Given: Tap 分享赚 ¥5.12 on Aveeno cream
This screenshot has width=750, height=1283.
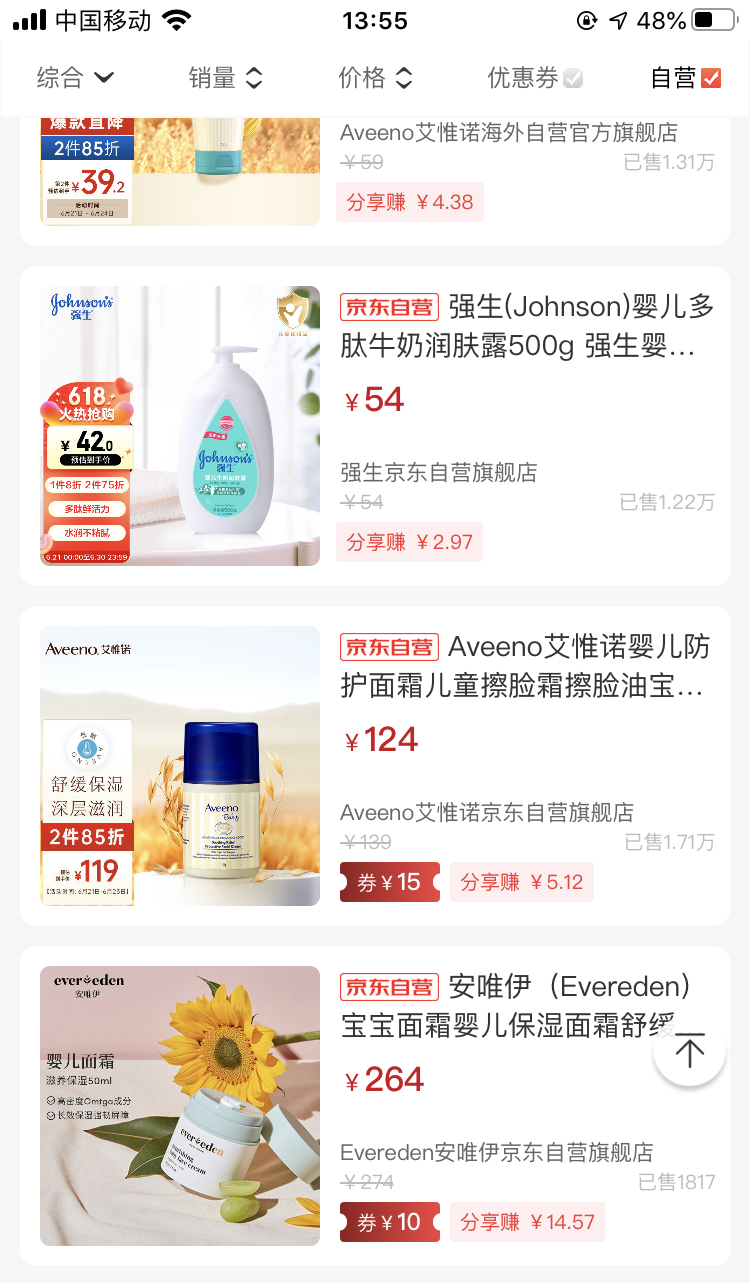Looking at the screenshot, I should pyautogui.click(x=521, y=882).
